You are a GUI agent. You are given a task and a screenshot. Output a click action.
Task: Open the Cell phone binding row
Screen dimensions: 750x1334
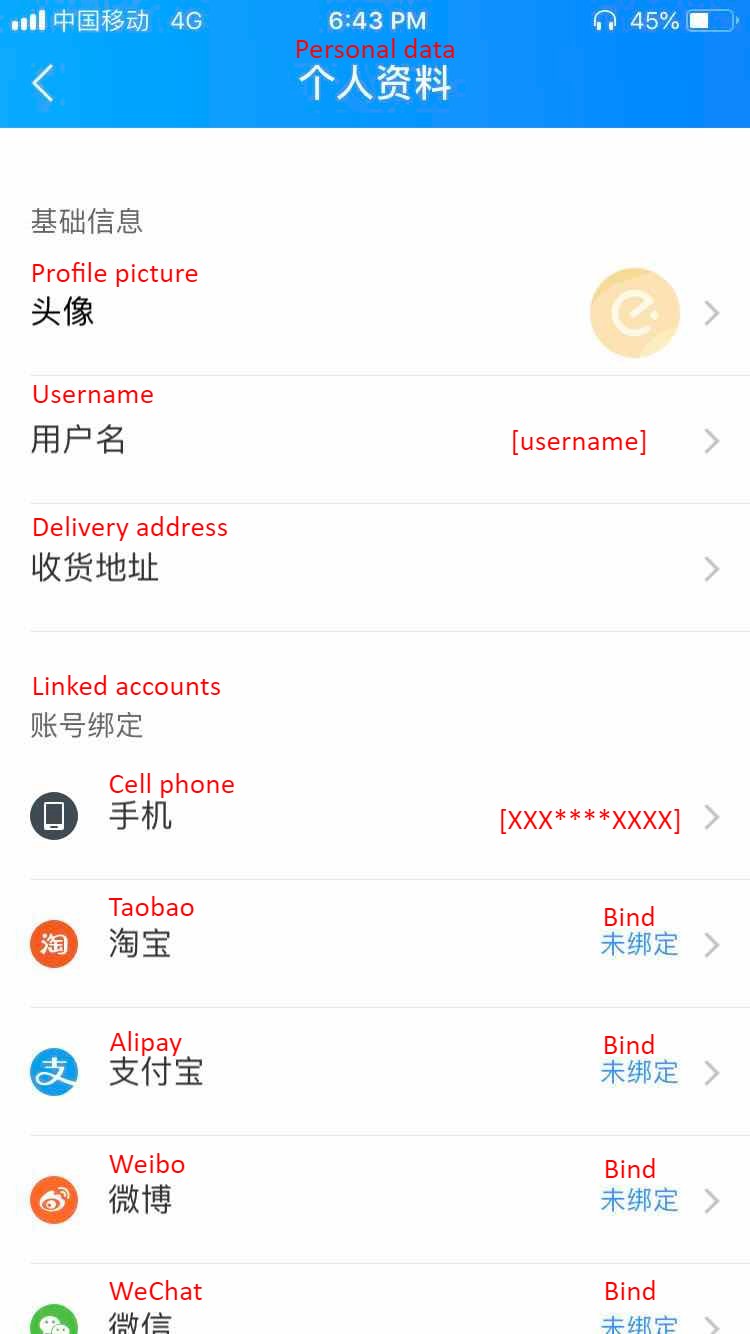pyautogui.click(x=375, y=816)
